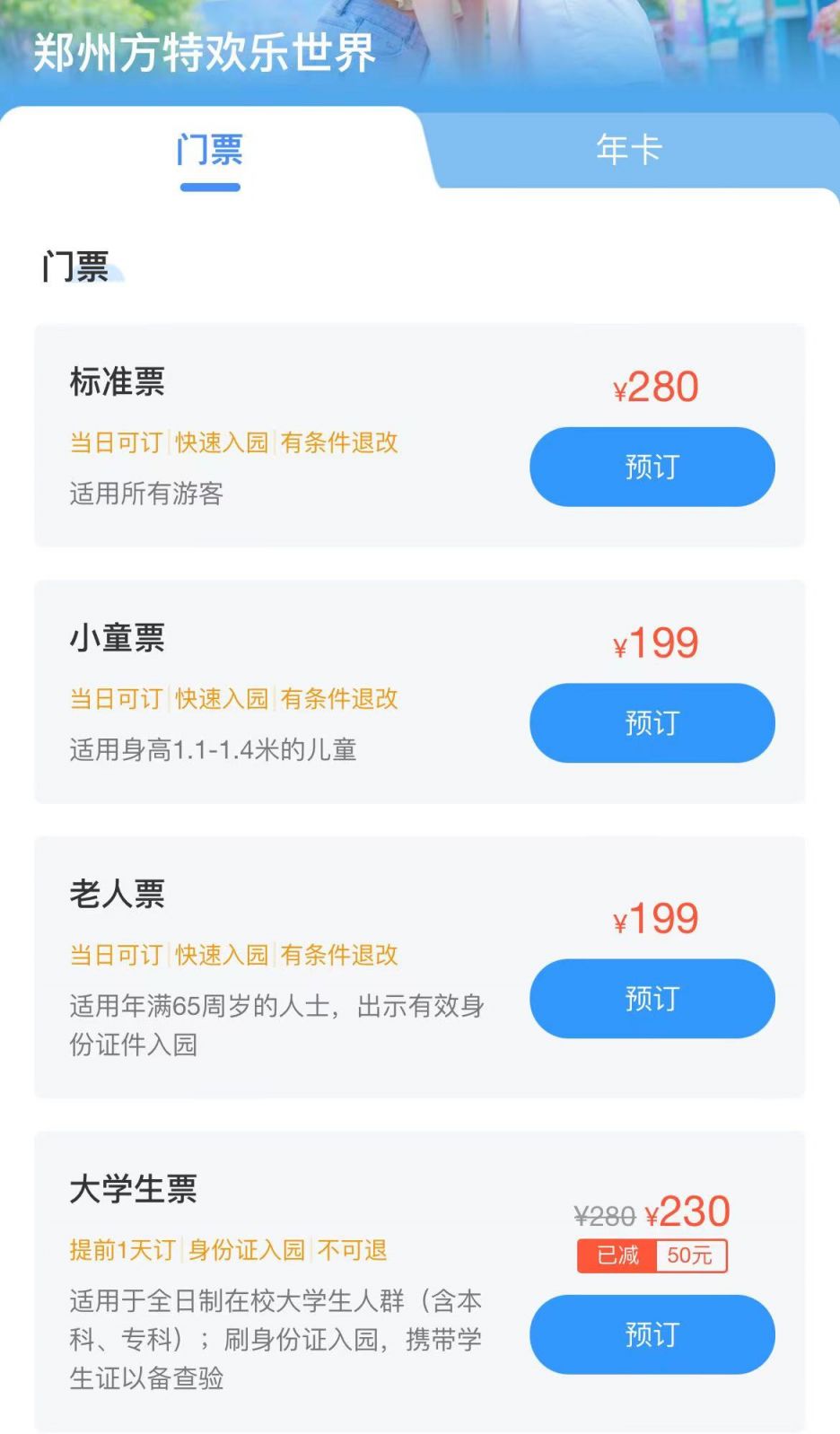
Task: Click the ¥280 standard ticket price
Action: tap(653, 387)
